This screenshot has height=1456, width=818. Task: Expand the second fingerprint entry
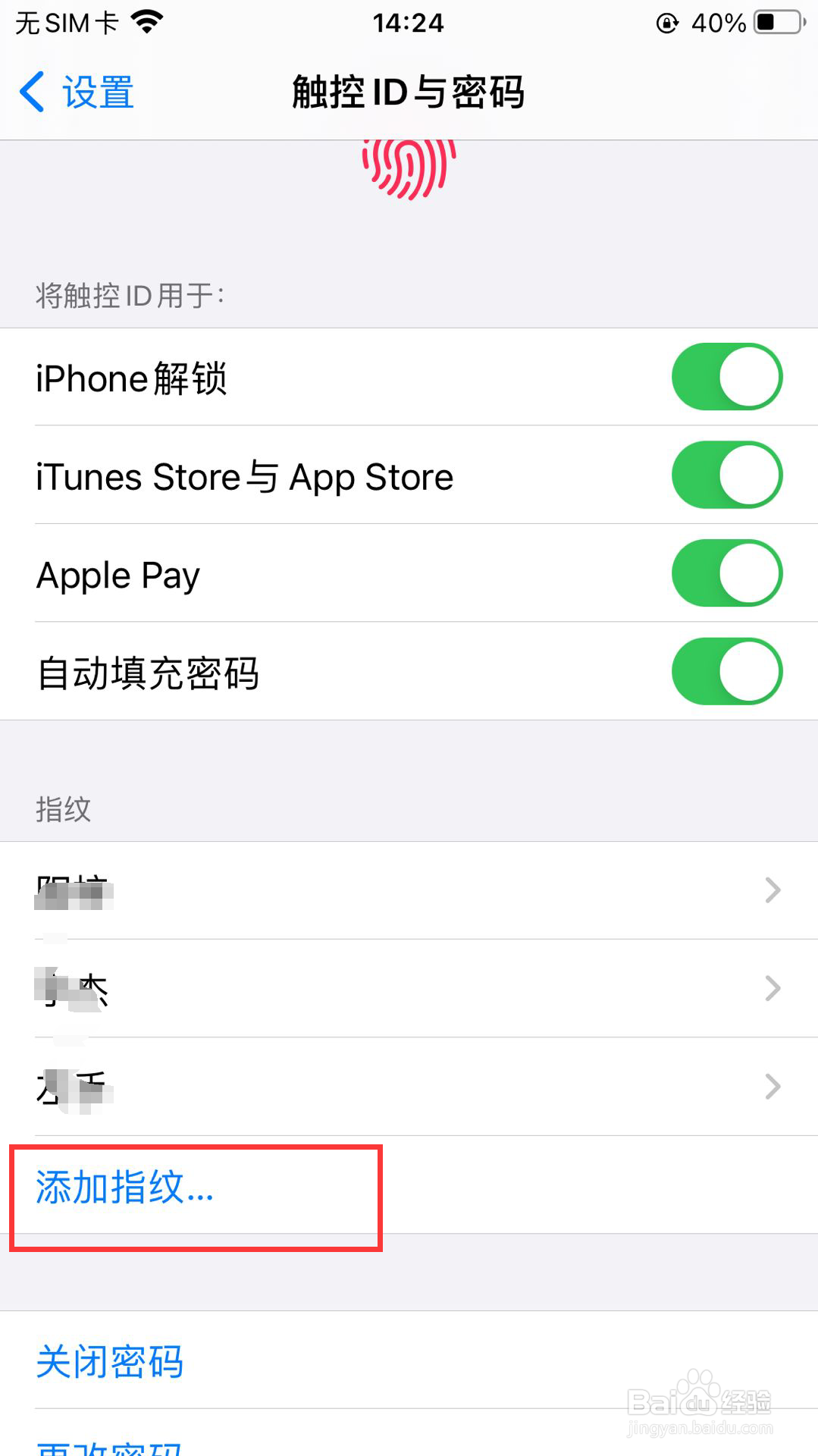click(x=772, y=988)
